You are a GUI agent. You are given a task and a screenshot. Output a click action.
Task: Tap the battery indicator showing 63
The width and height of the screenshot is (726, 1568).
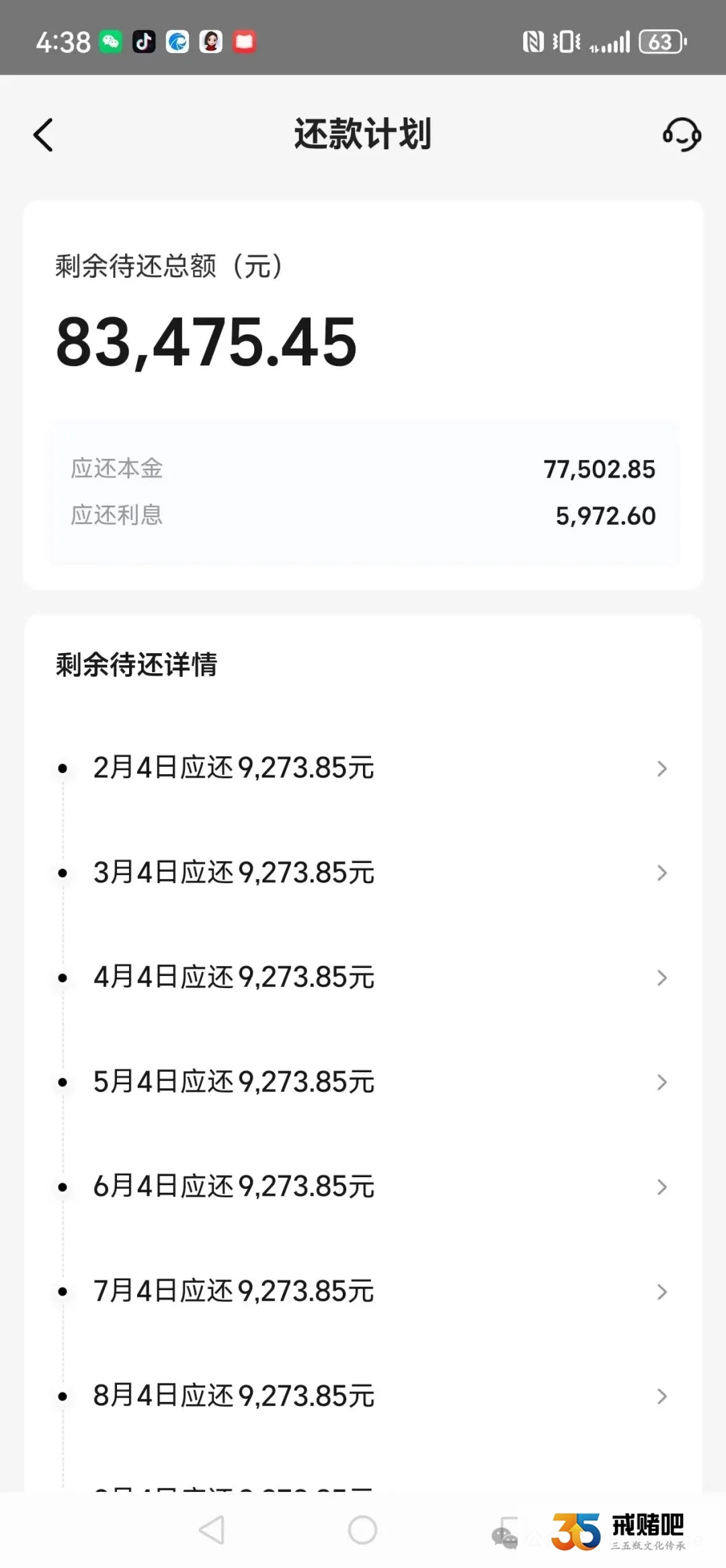click(x=660, y=42)
